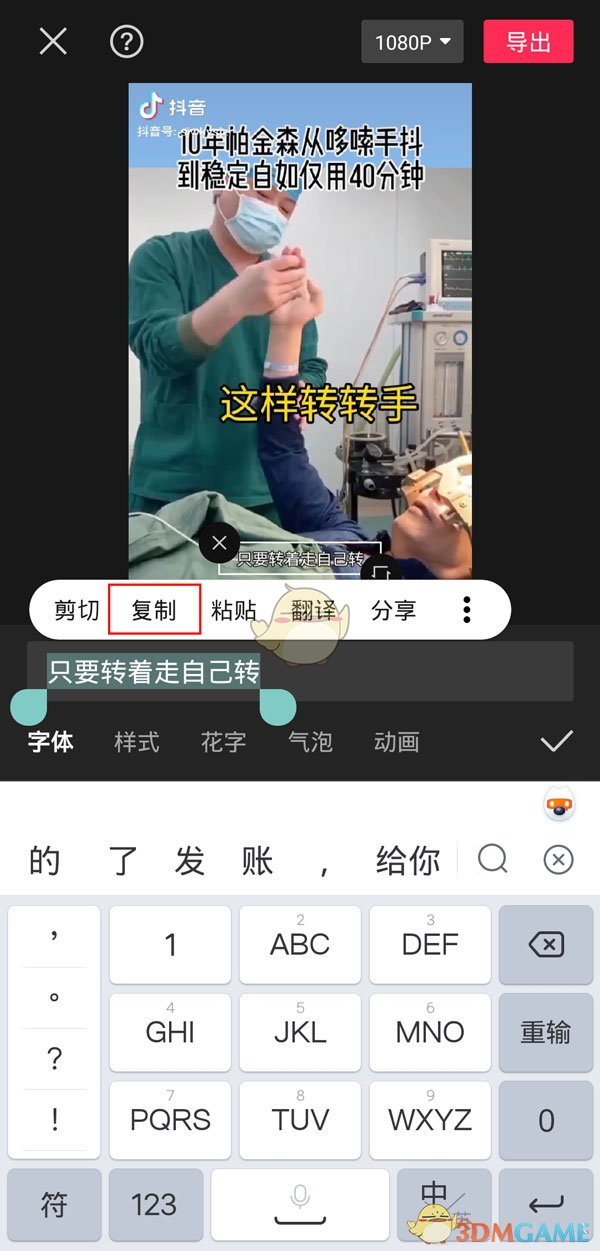Screen dimensions: 600x1251
Task: Switch to the 样式 tab
Action: (136, 742)
